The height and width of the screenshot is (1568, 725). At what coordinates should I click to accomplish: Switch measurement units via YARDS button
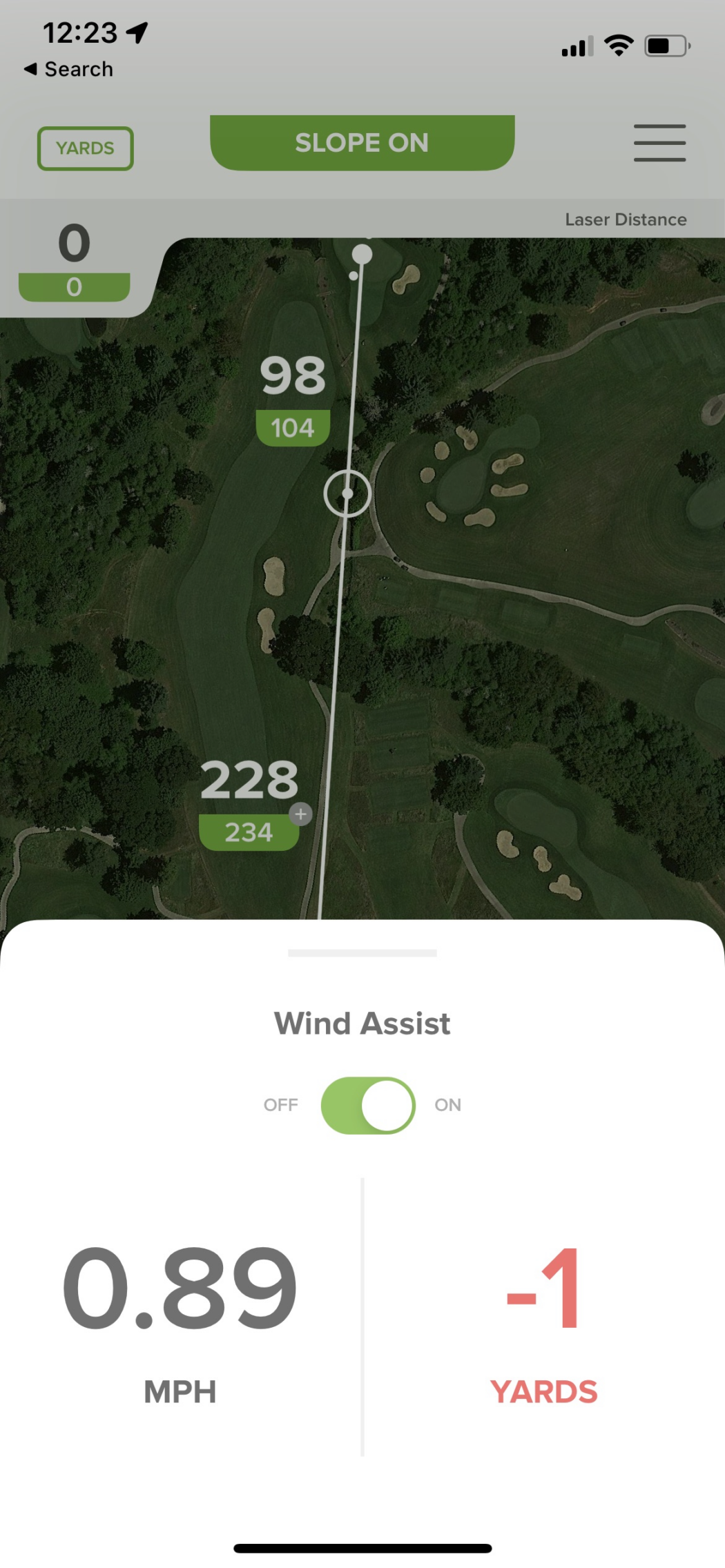(x=85, y=148)
